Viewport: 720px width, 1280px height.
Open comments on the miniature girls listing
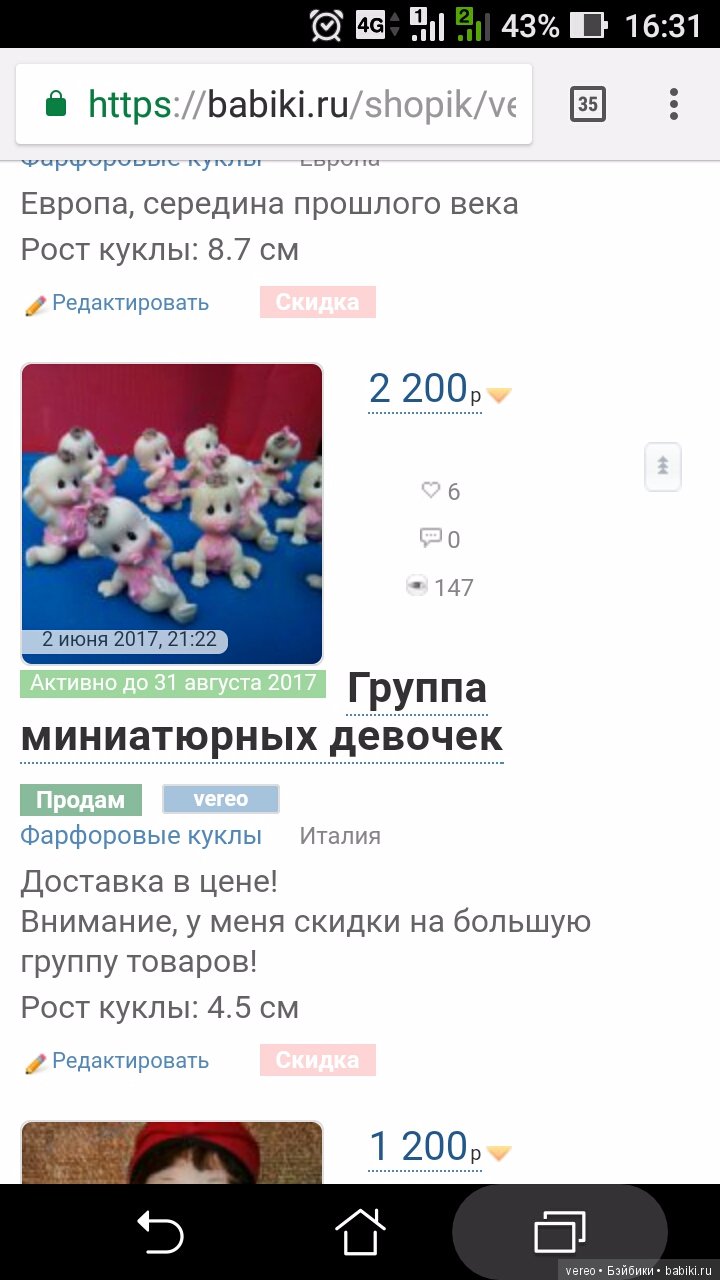(x=431, y=539)
